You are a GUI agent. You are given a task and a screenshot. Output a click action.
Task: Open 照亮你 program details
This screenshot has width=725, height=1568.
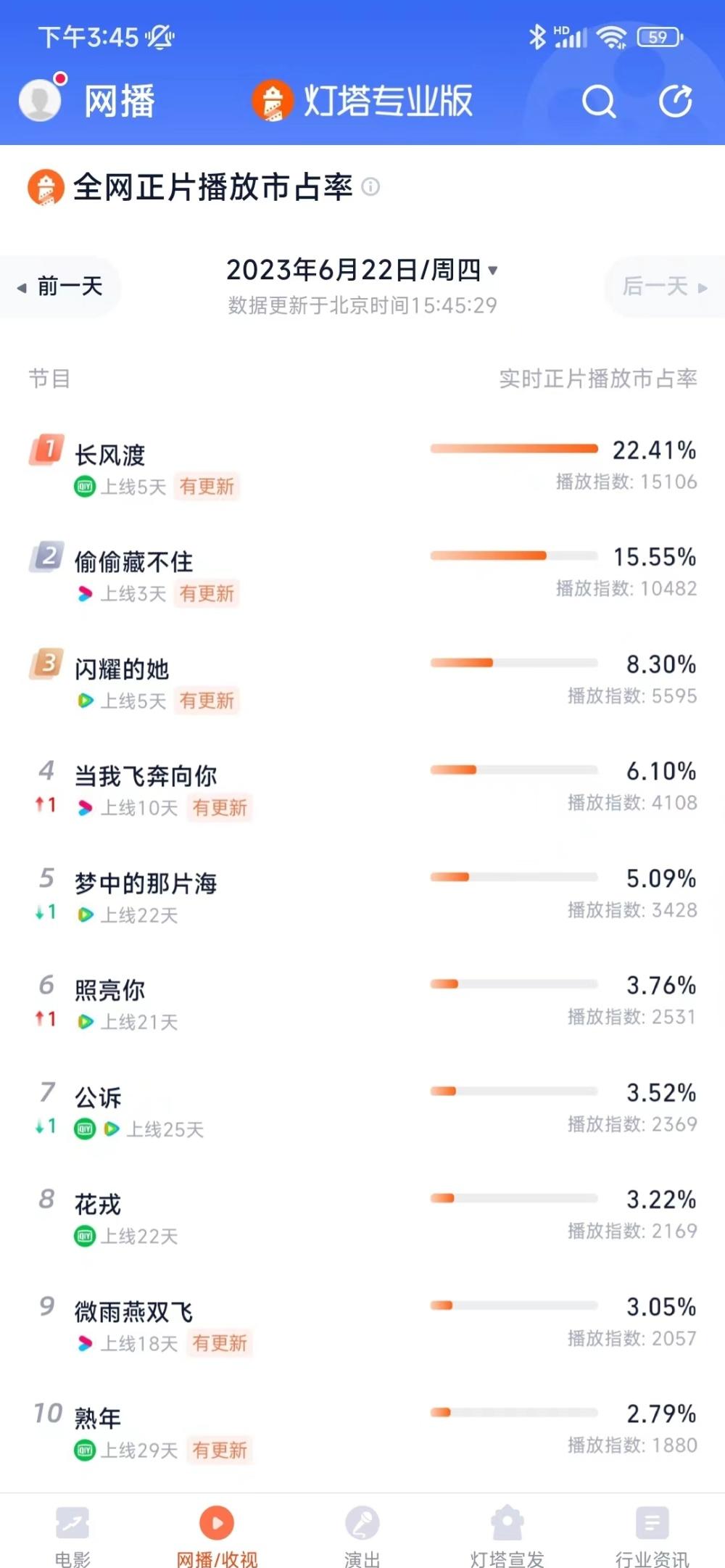coord(362,1002)
